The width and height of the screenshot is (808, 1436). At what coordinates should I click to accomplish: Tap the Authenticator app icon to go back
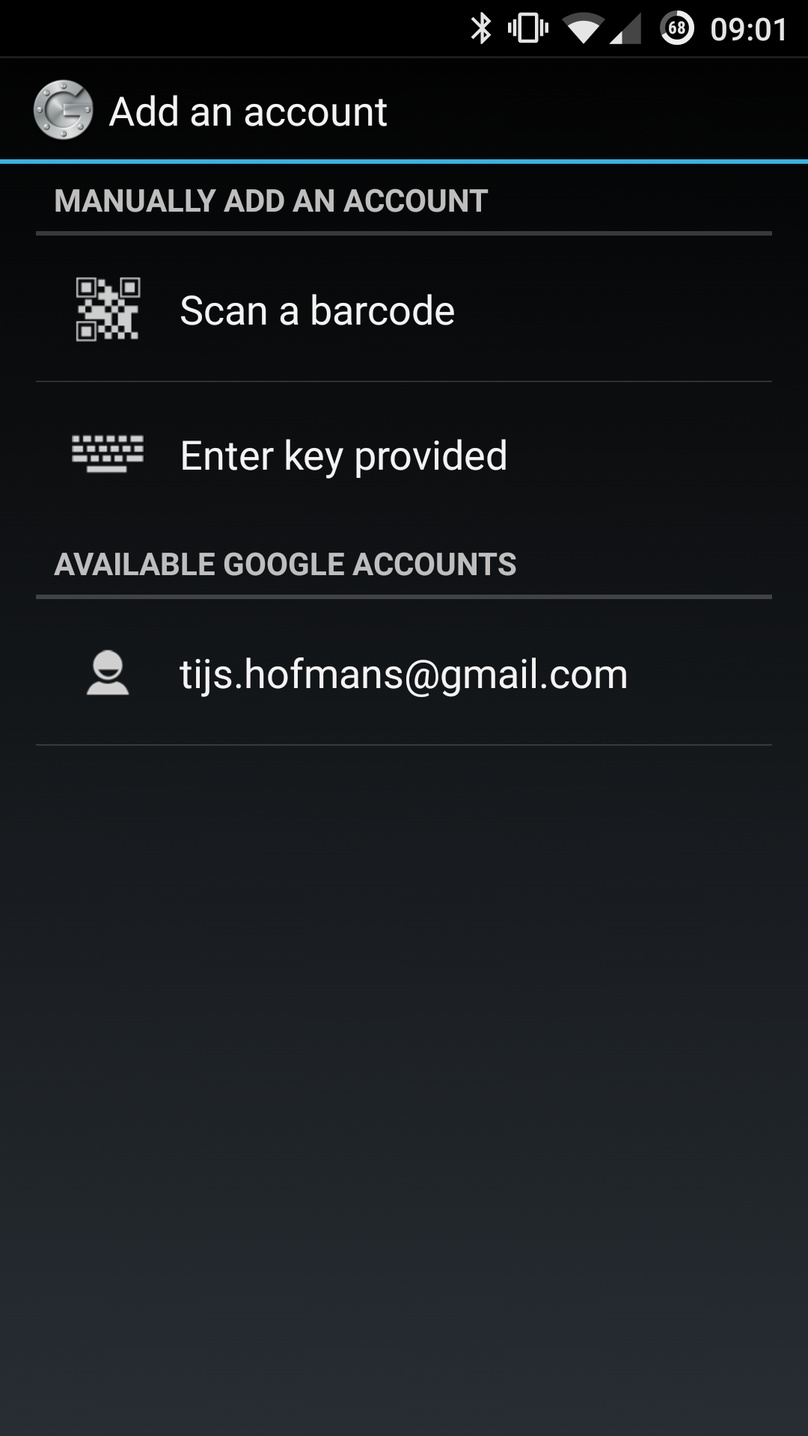pos(63,110)
